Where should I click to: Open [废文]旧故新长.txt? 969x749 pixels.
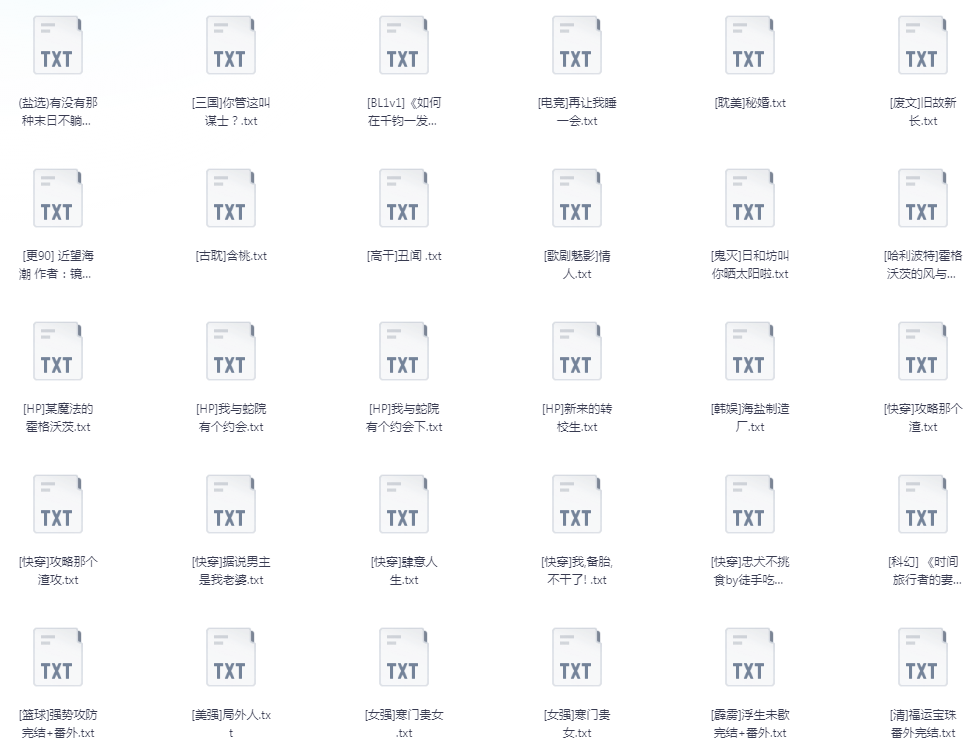coord(921,46)
